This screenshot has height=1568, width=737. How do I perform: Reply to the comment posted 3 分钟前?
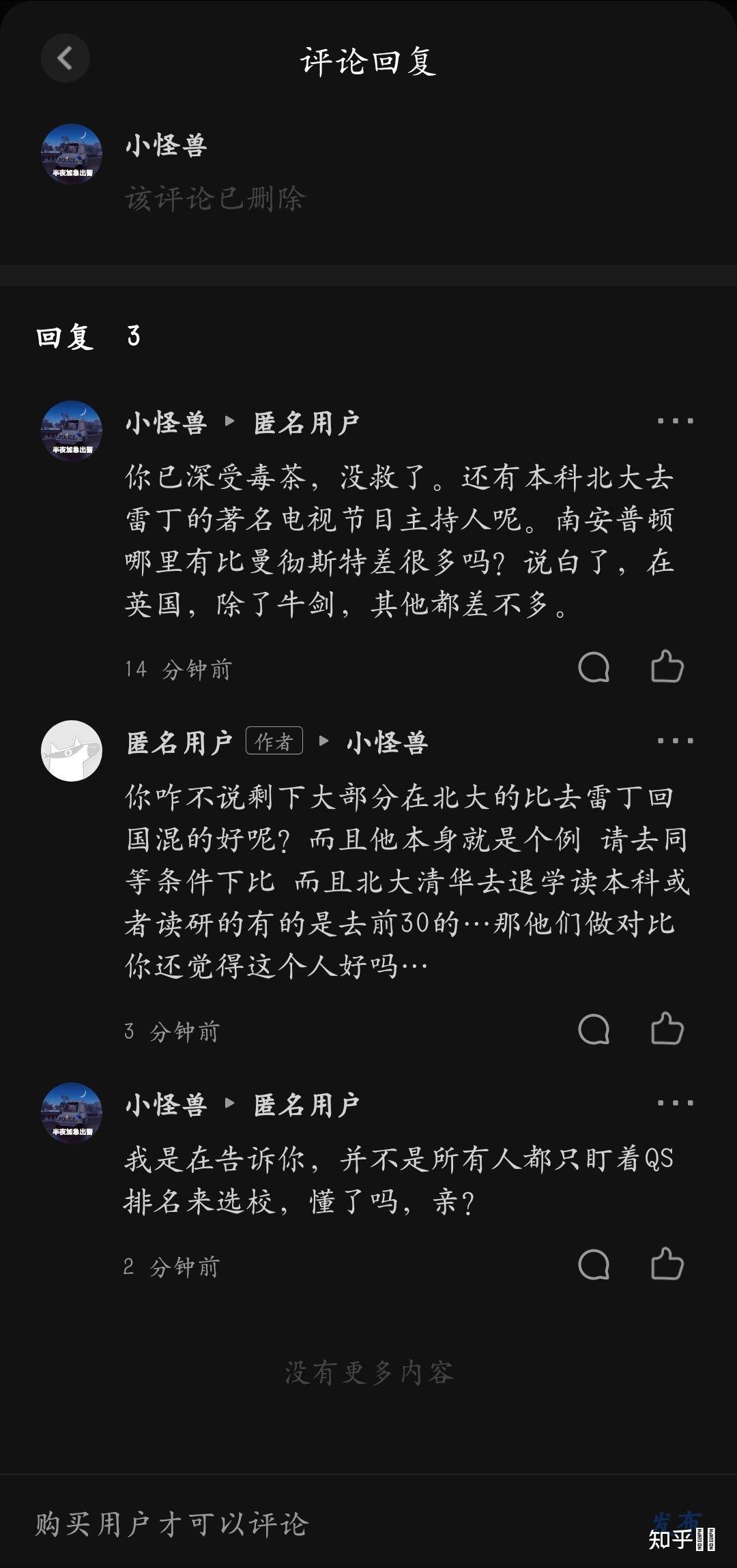point(594,1029)
